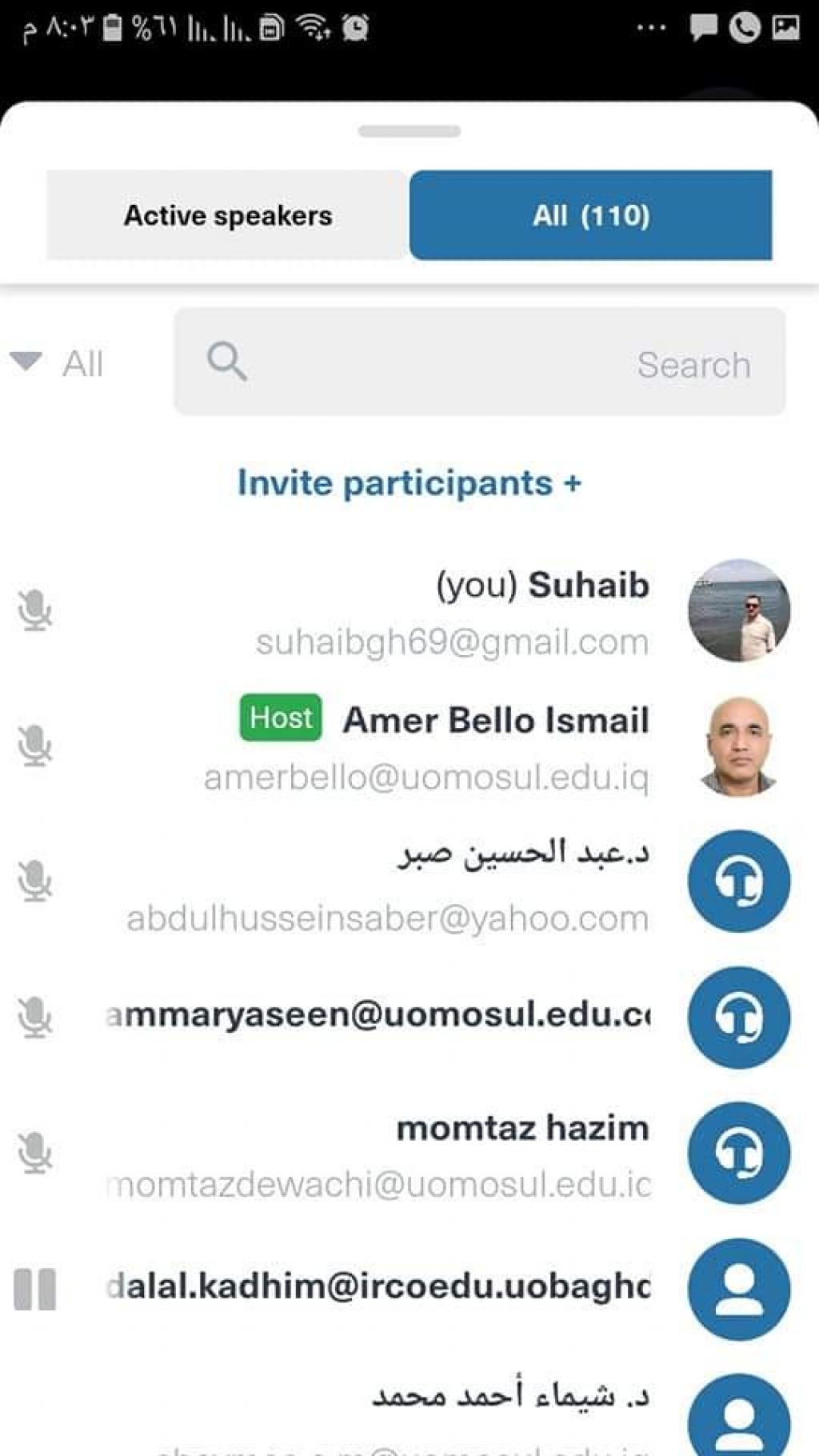Open the abdulhusseinsaber@yahoo.com participant row
The height and width of the screenshot is (1456, 819).
click(x=387, y=884)
